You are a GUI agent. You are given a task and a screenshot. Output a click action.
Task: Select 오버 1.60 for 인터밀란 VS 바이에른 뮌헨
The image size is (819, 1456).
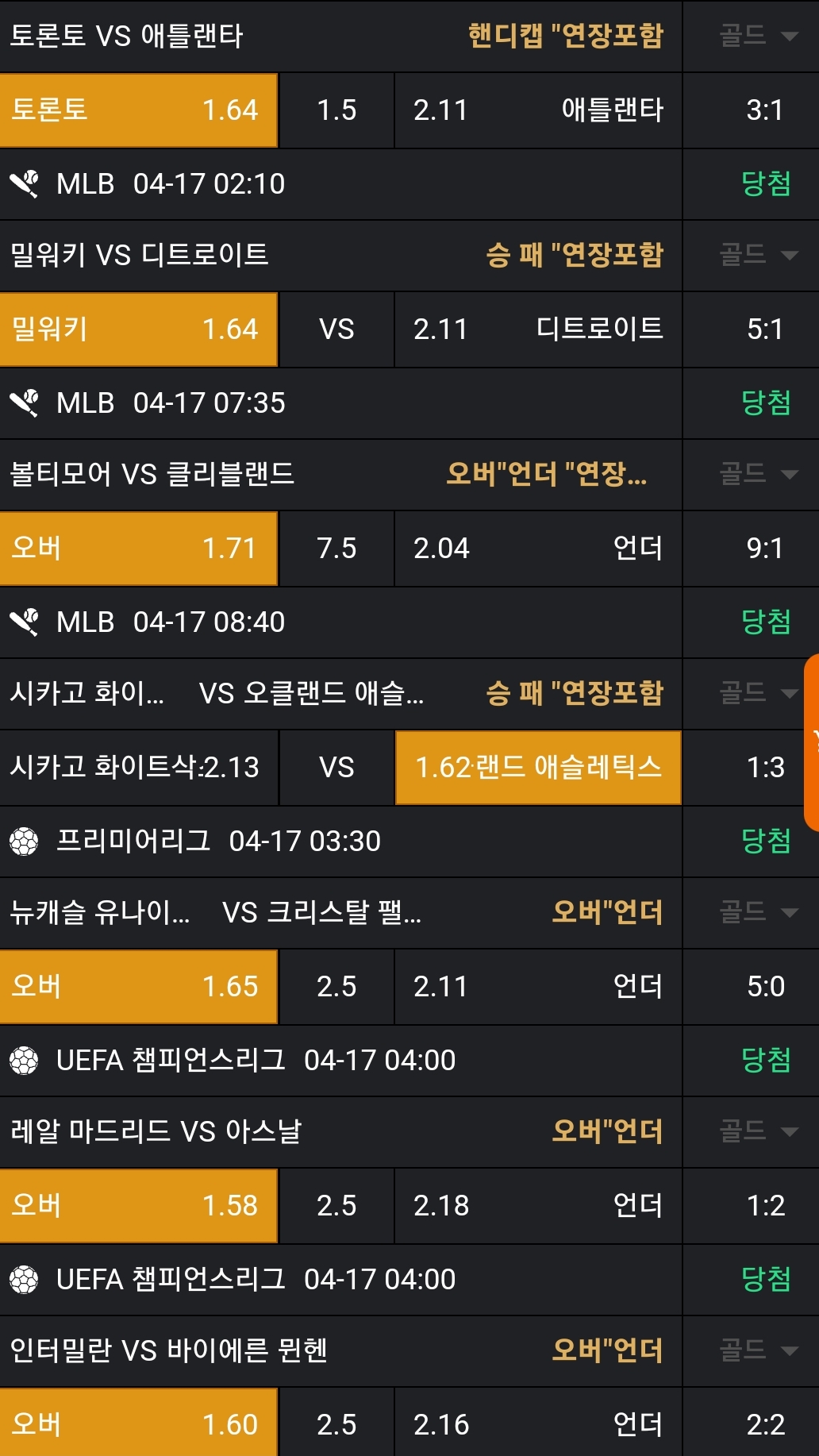click(x=138, y=1423)
